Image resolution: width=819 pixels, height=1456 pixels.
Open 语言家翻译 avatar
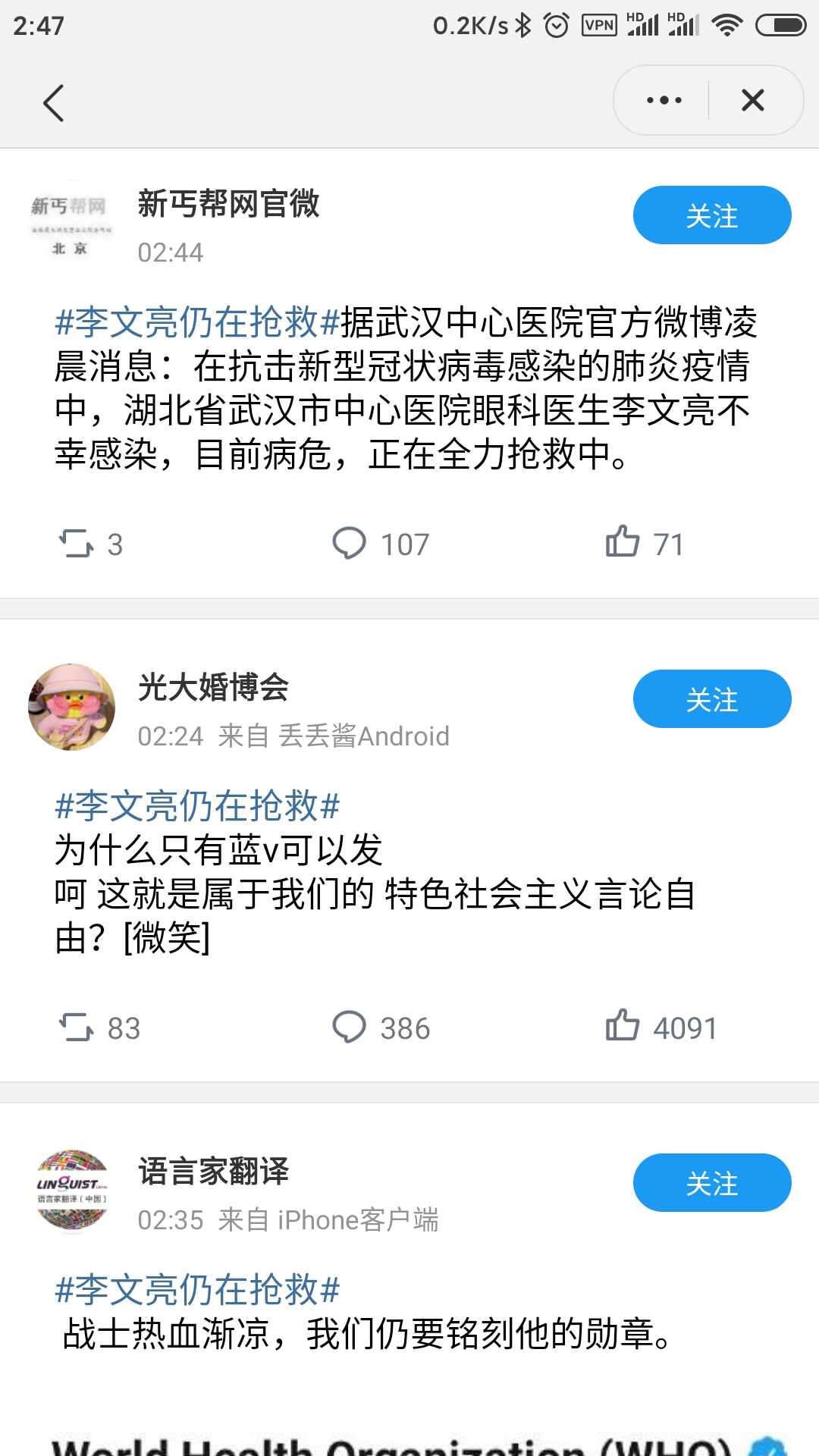(71, 1191)
